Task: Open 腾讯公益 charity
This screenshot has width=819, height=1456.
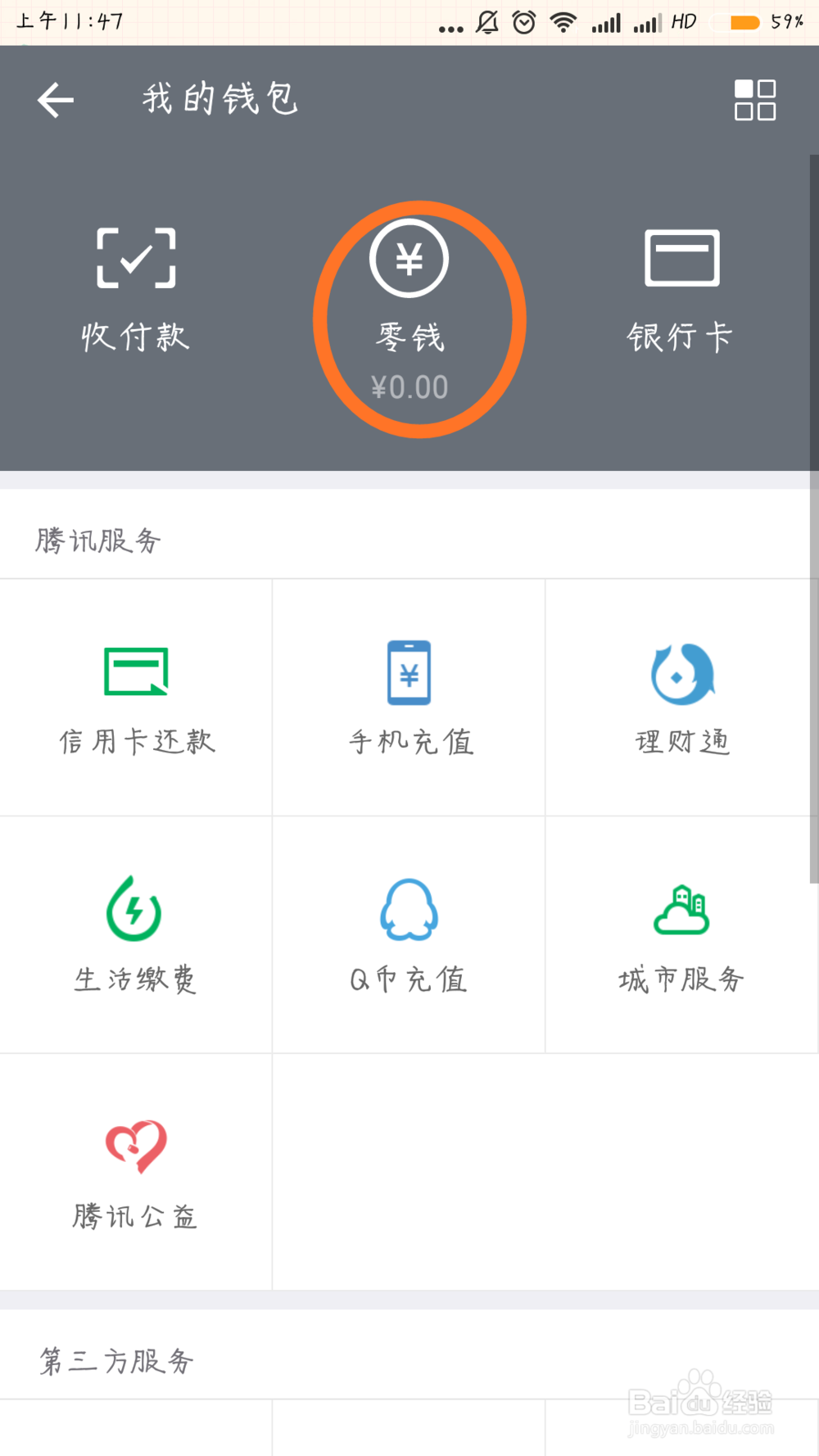Action: click(x=136, y=1173)
